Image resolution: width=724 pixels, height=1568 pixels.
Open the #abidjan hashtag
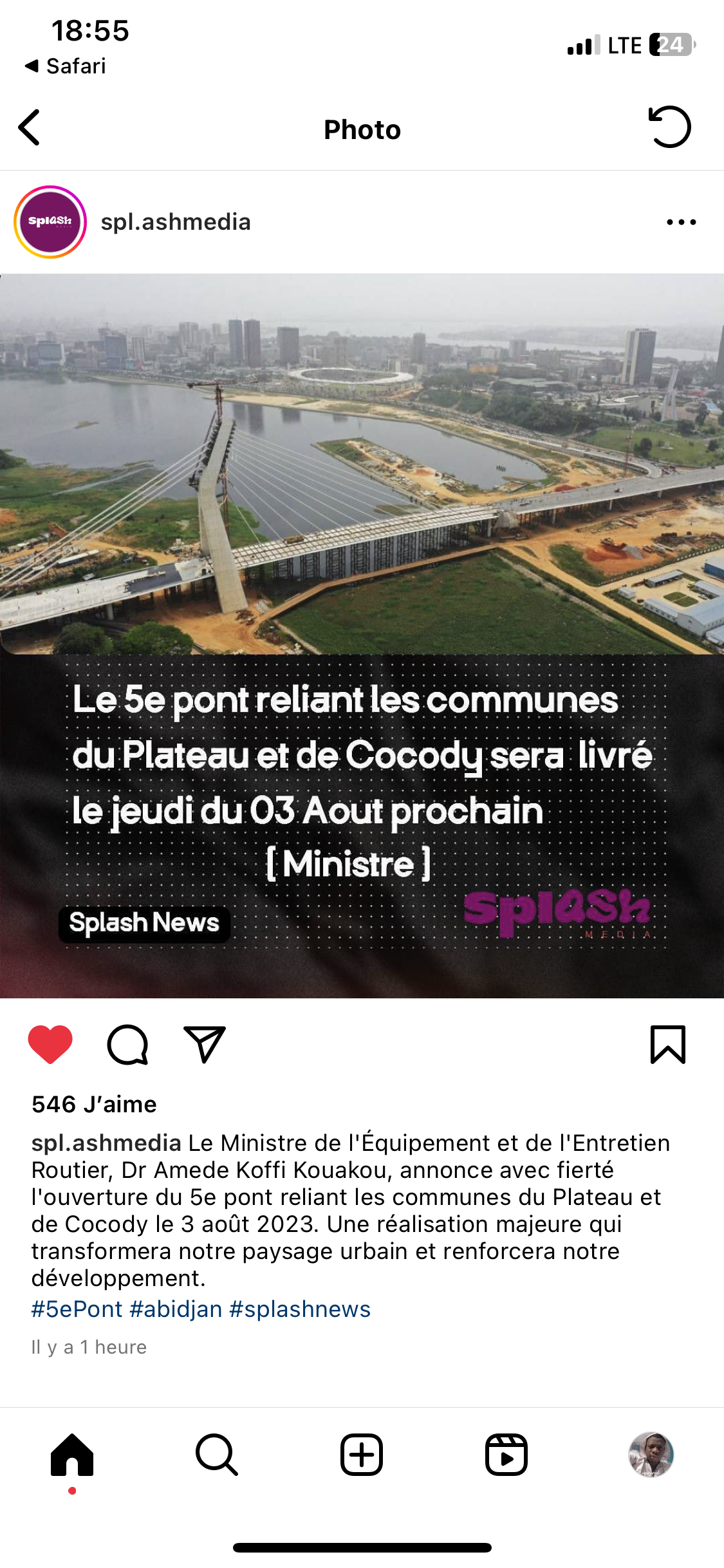[x=176, y=1309]
